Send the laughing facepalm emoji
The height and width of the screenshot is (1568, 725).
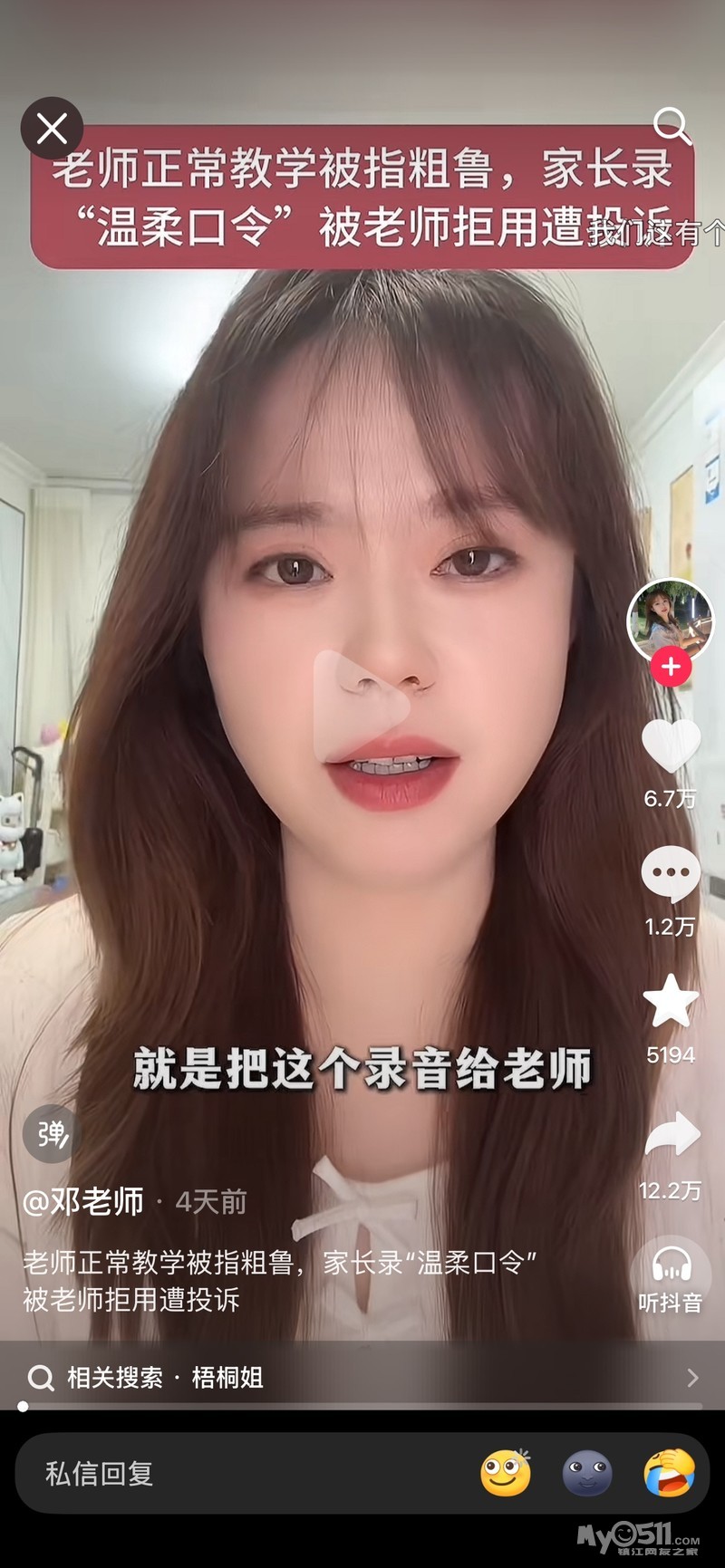pyautogui.click(x=669, y=1474)
